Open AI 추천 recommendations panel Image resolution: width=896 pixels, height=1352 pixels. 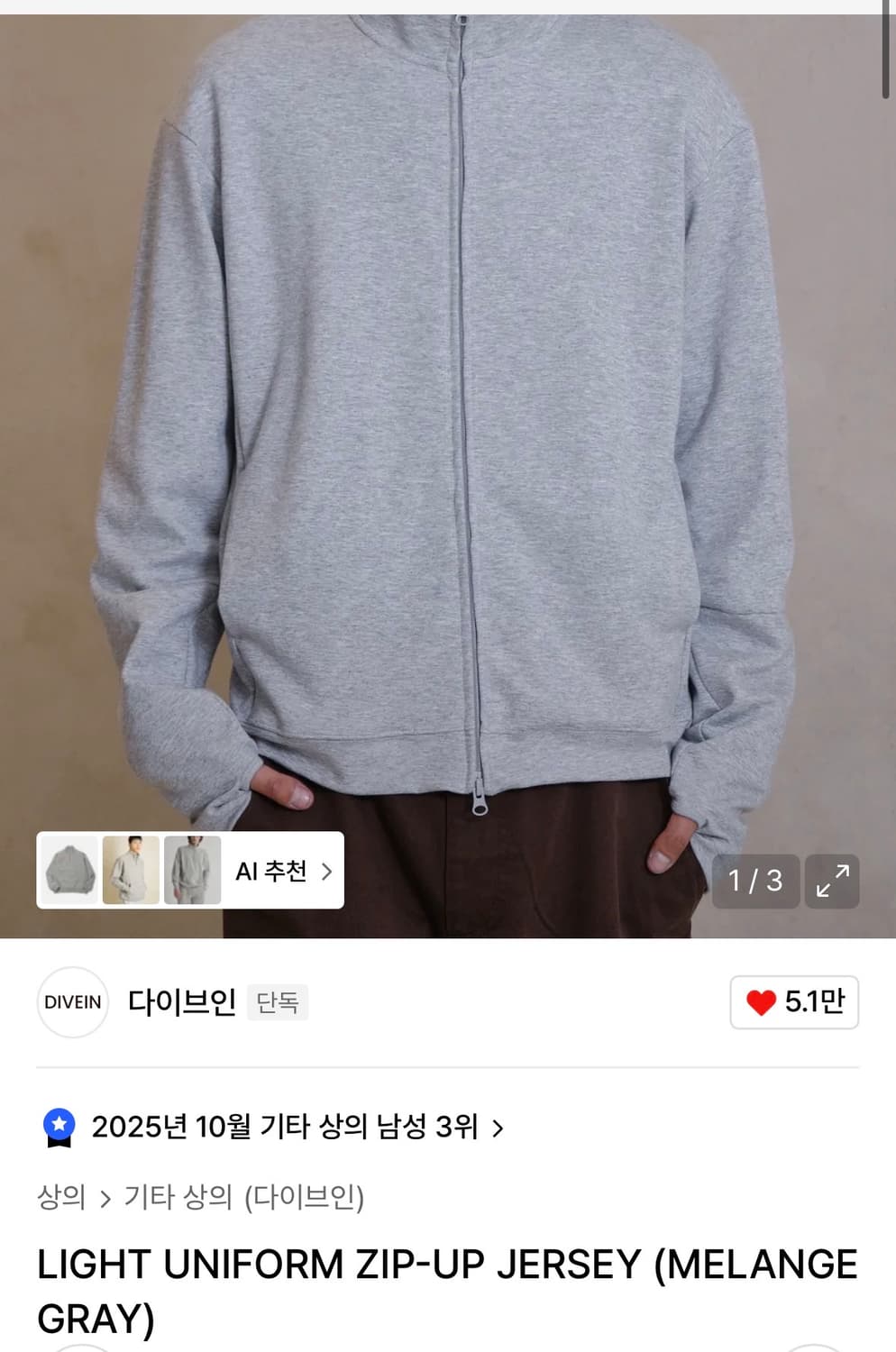(x=270, y=870)
